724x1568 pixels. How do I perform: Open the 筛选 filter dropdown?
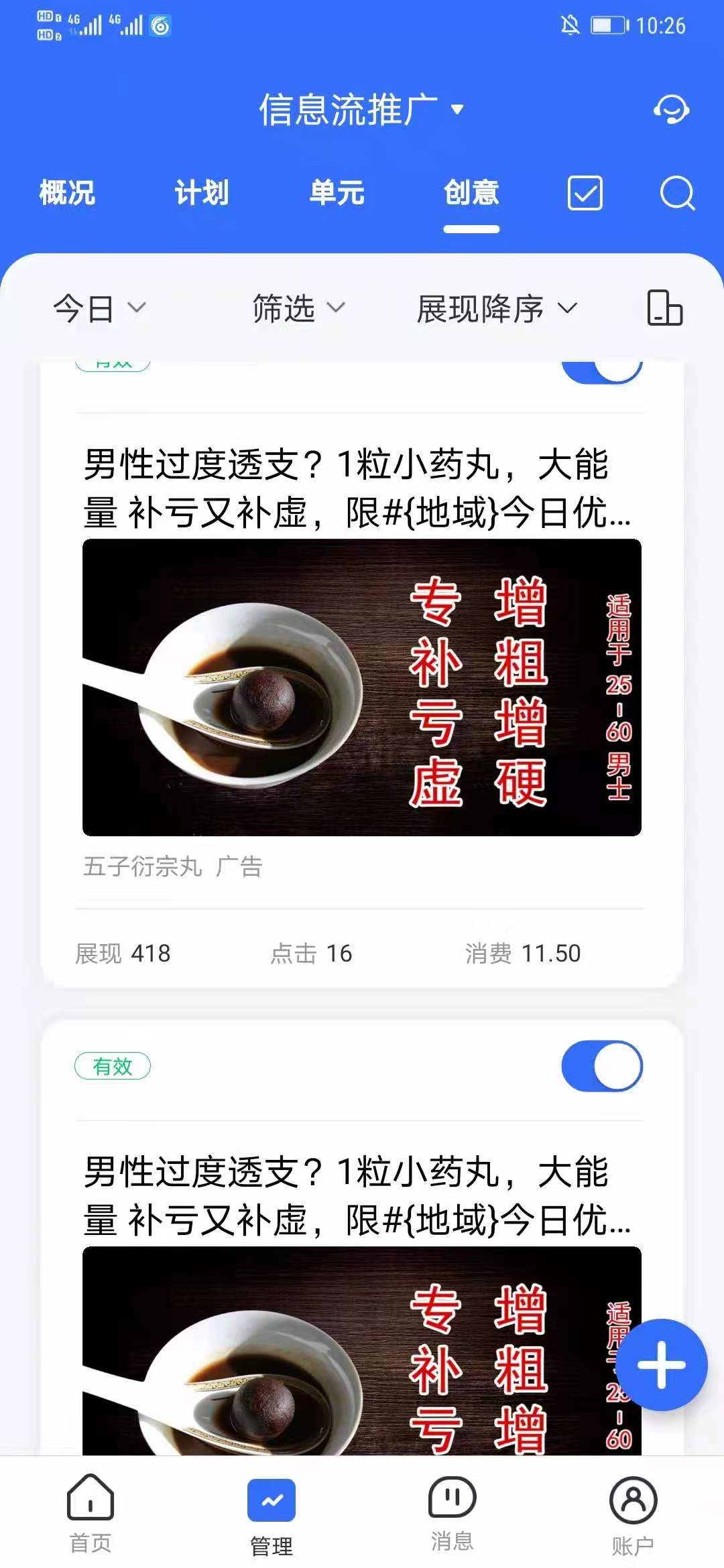[x=298, y=308]
